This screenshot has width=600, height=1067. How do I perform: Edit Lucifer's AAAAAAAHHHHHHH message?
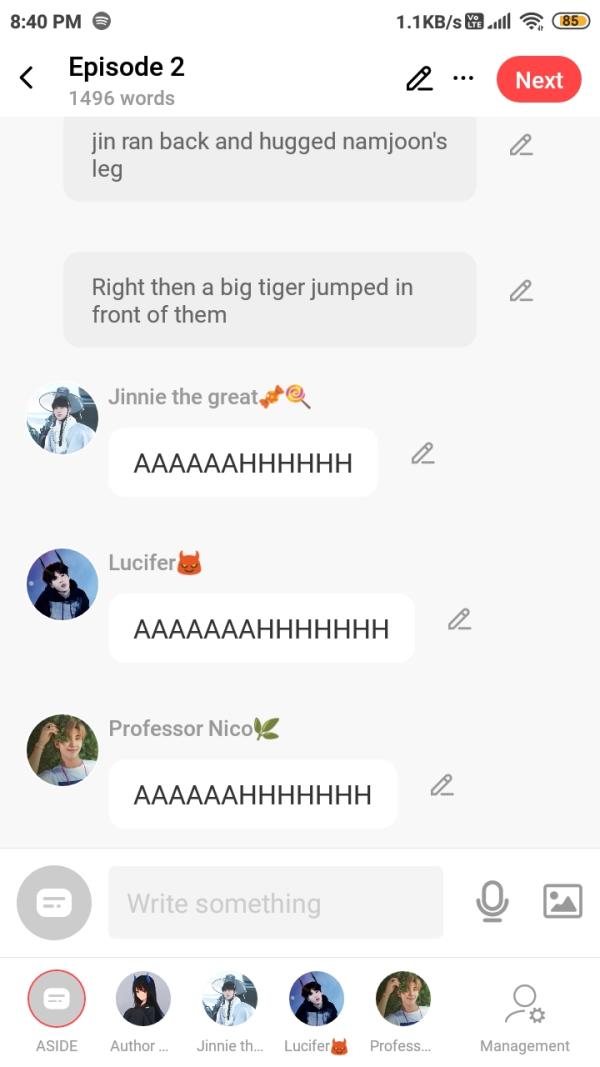(x=459, y=619)
